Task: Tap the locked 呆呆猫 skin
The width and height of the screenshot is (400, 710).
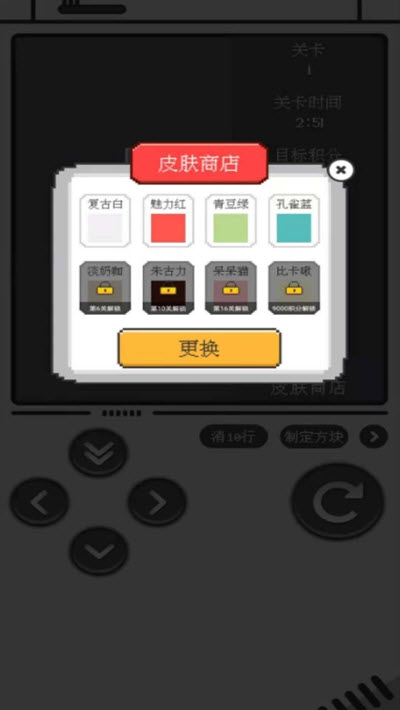Action: [x=231, y=288]
